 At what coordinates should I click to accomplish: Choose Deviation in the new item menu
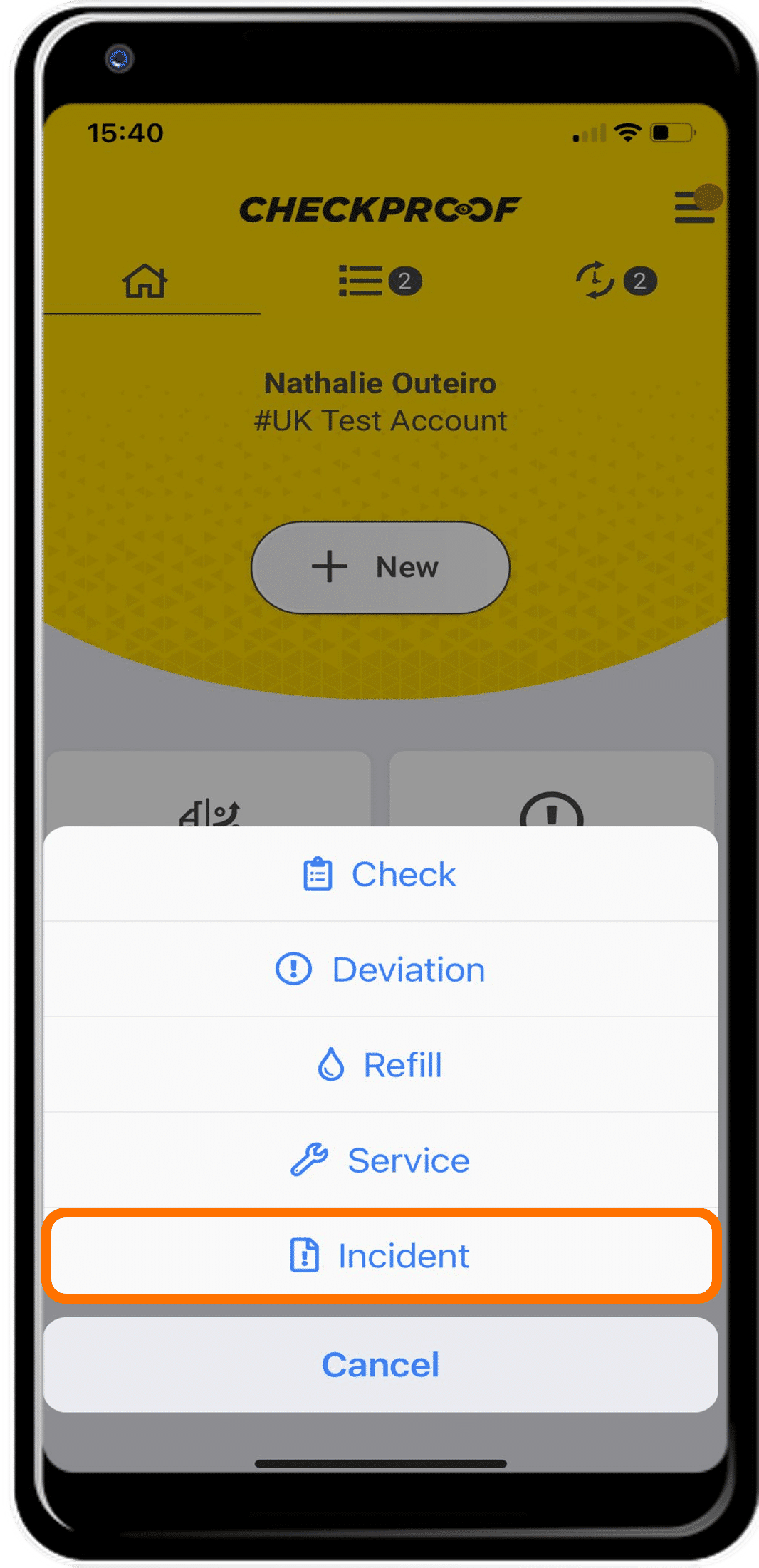point(380,970)
